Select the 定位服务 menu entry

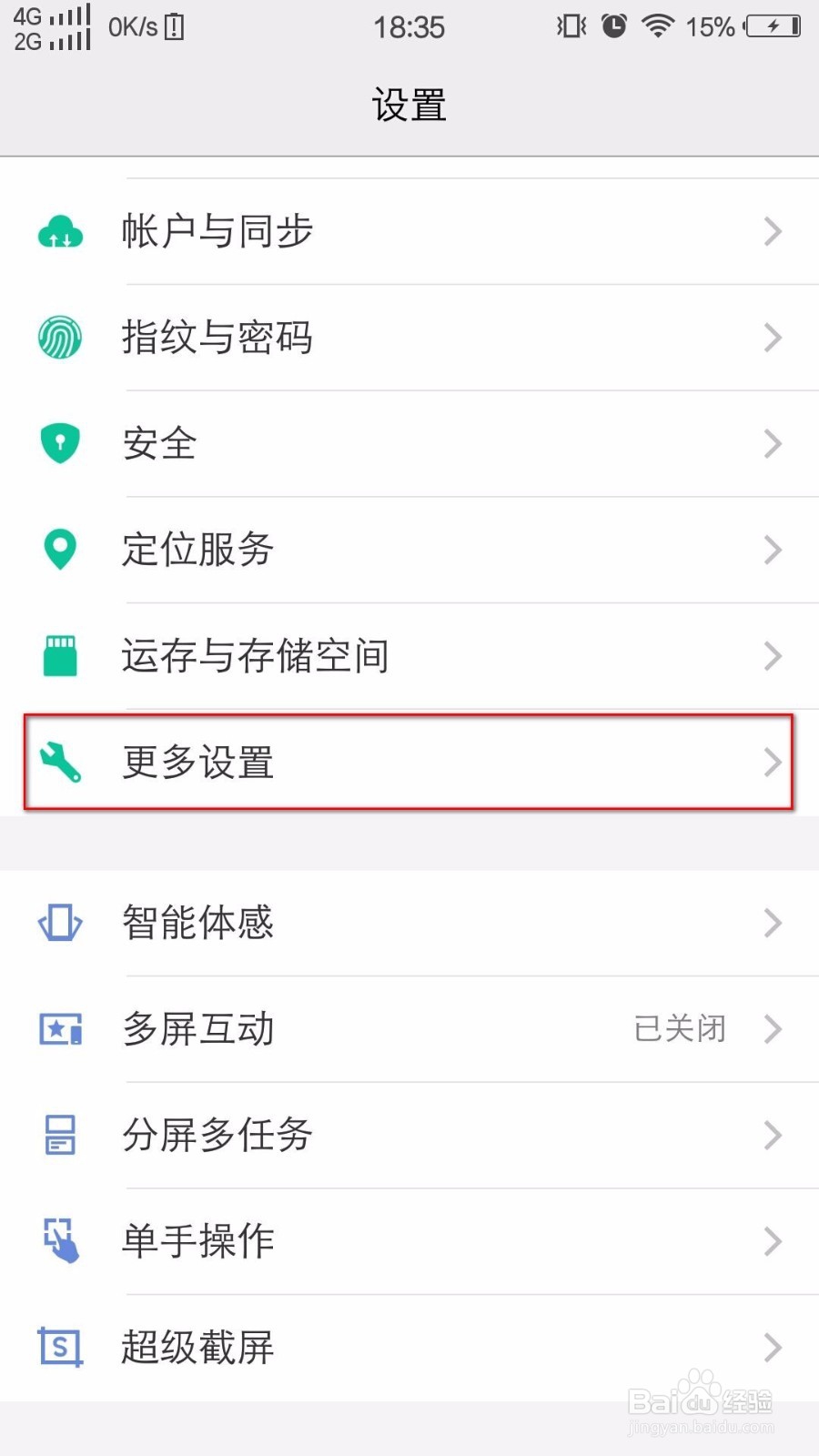point(409,550)
